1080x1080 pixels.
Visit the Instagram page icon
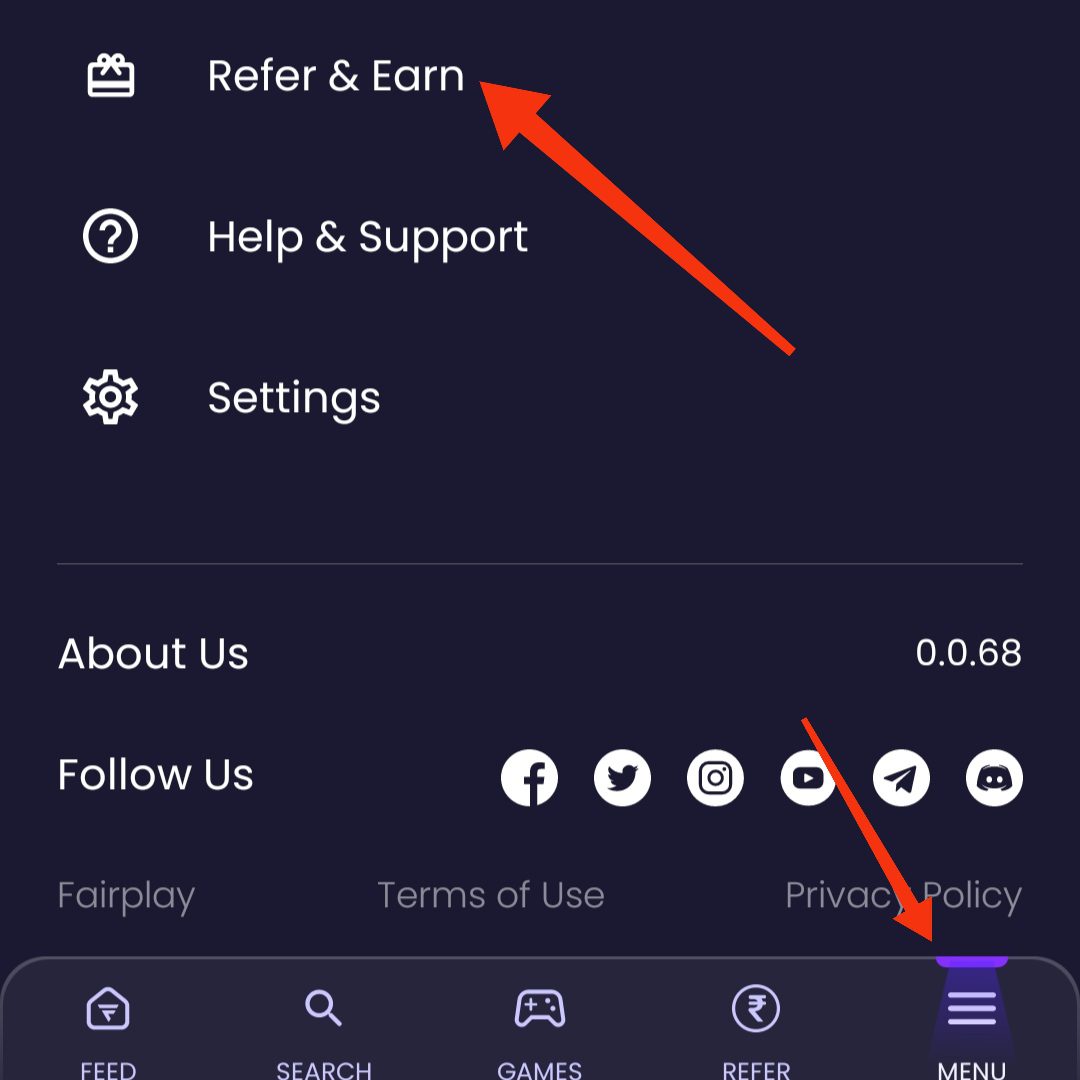point(715,778)
